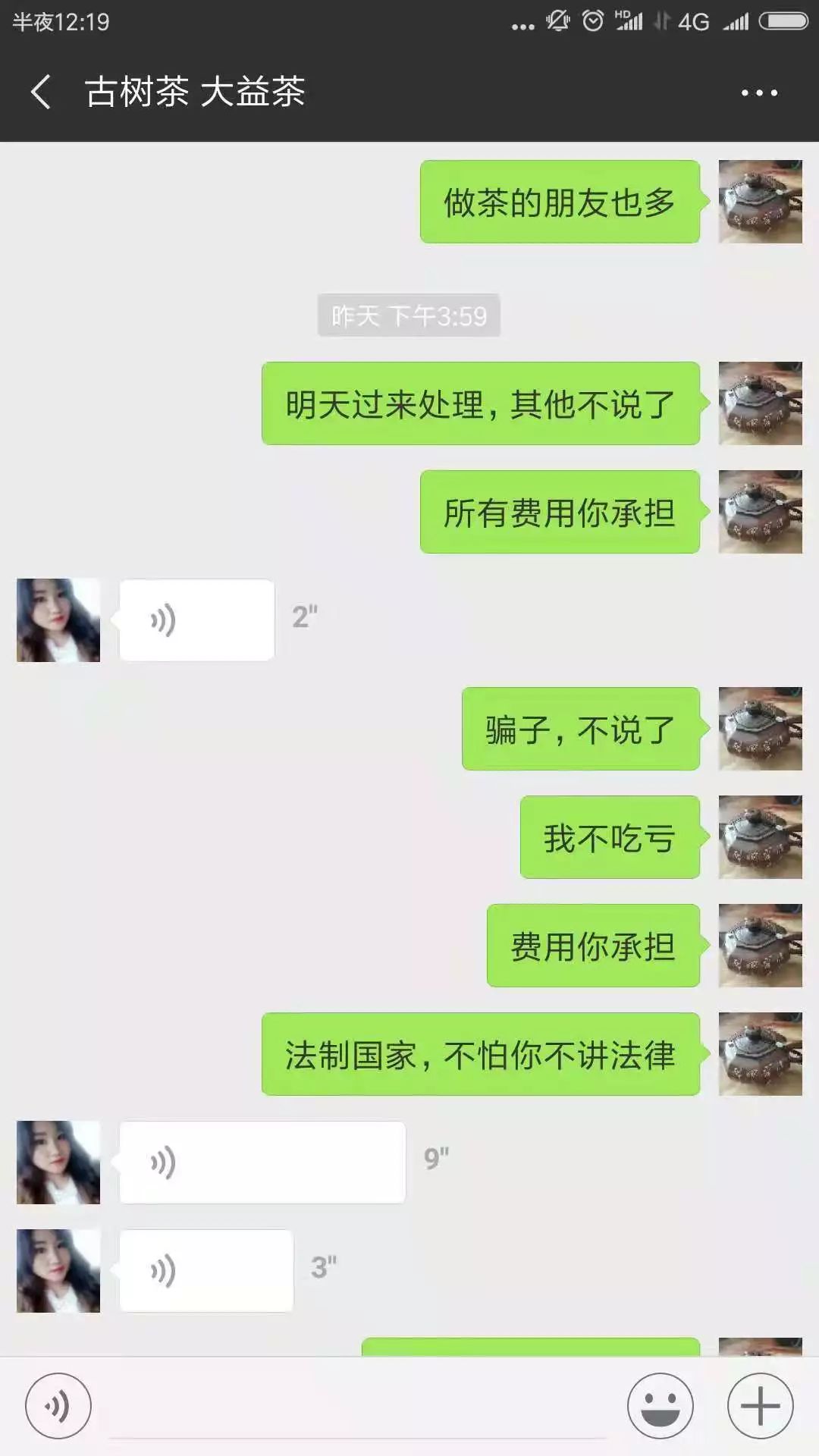Switch to voice input mode
The image size is (819, 1456).
[58, 1406]
